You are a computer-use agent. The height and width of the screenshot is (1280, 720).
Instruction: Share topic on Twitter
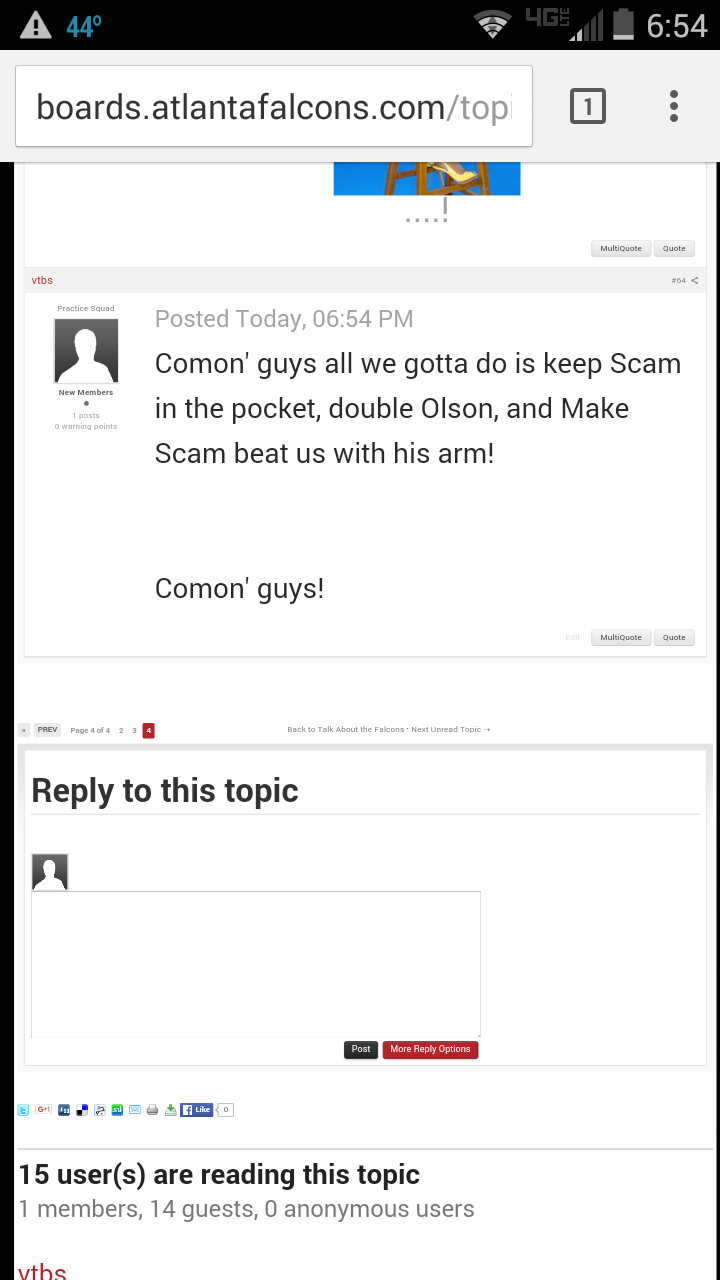23,1109
